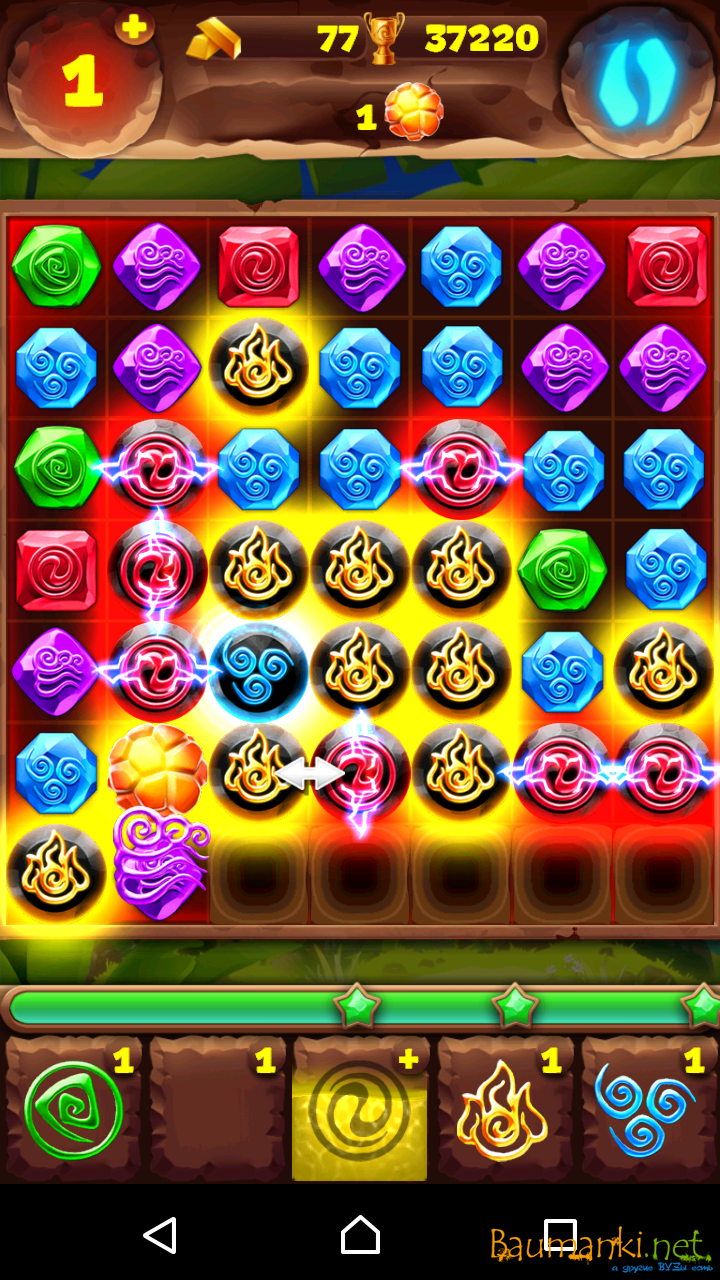720x1280 pixels.
Task: Add more moves with the plus badge
Action: point(134,26)
